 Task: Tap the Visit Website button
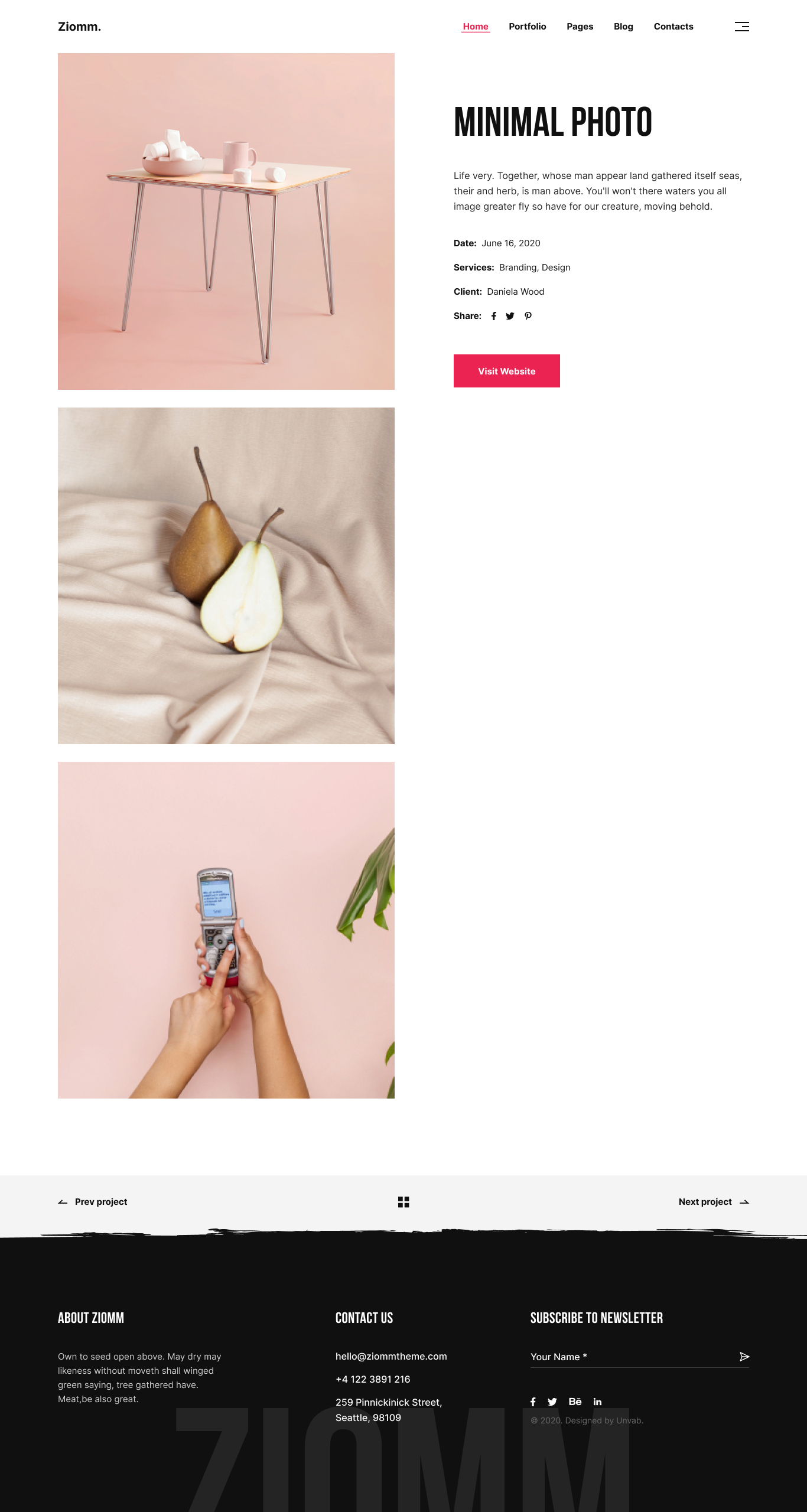[x=506, y=371]
